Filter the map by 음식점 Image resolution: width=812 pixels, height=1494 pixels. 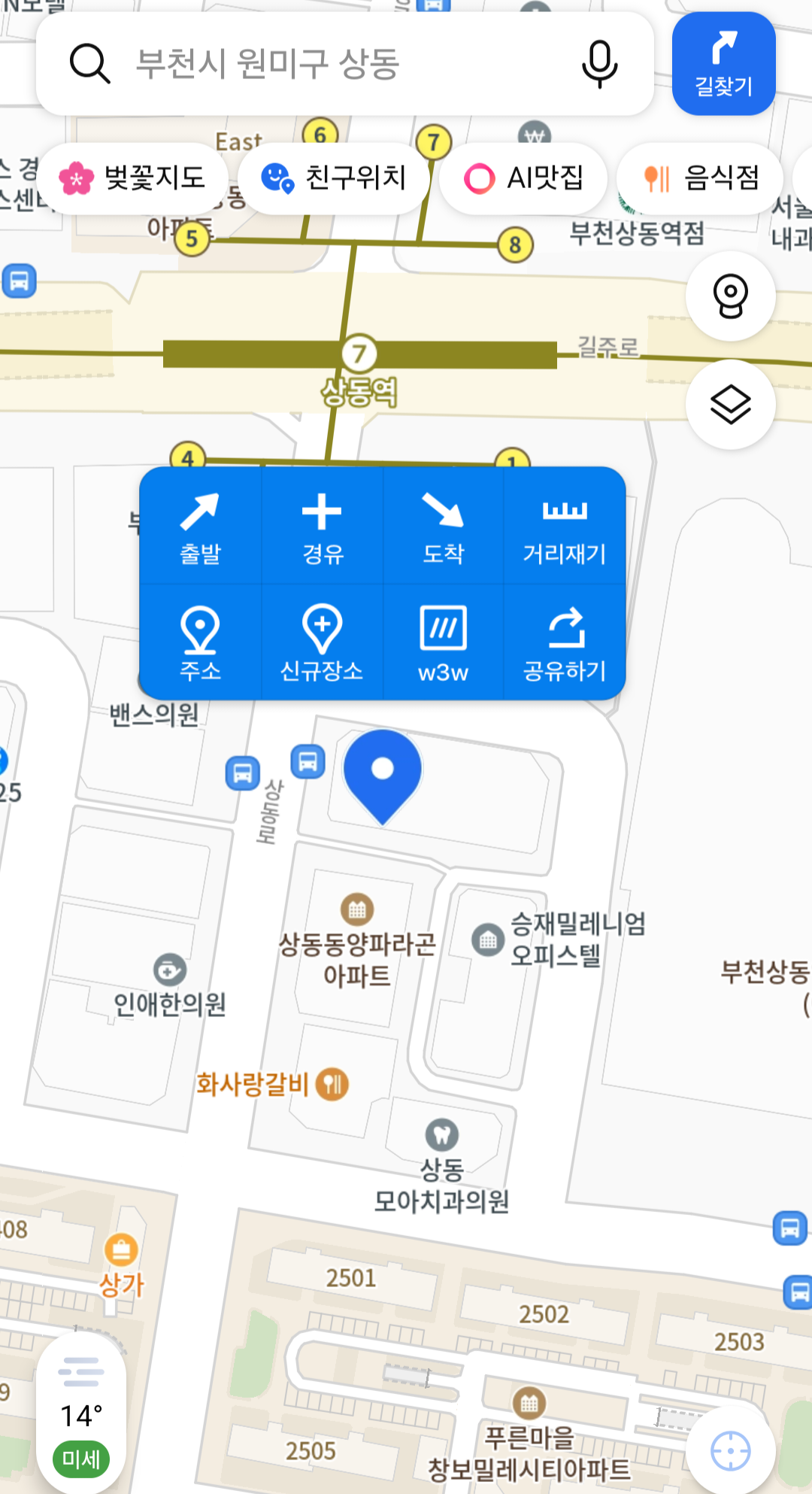701,178
